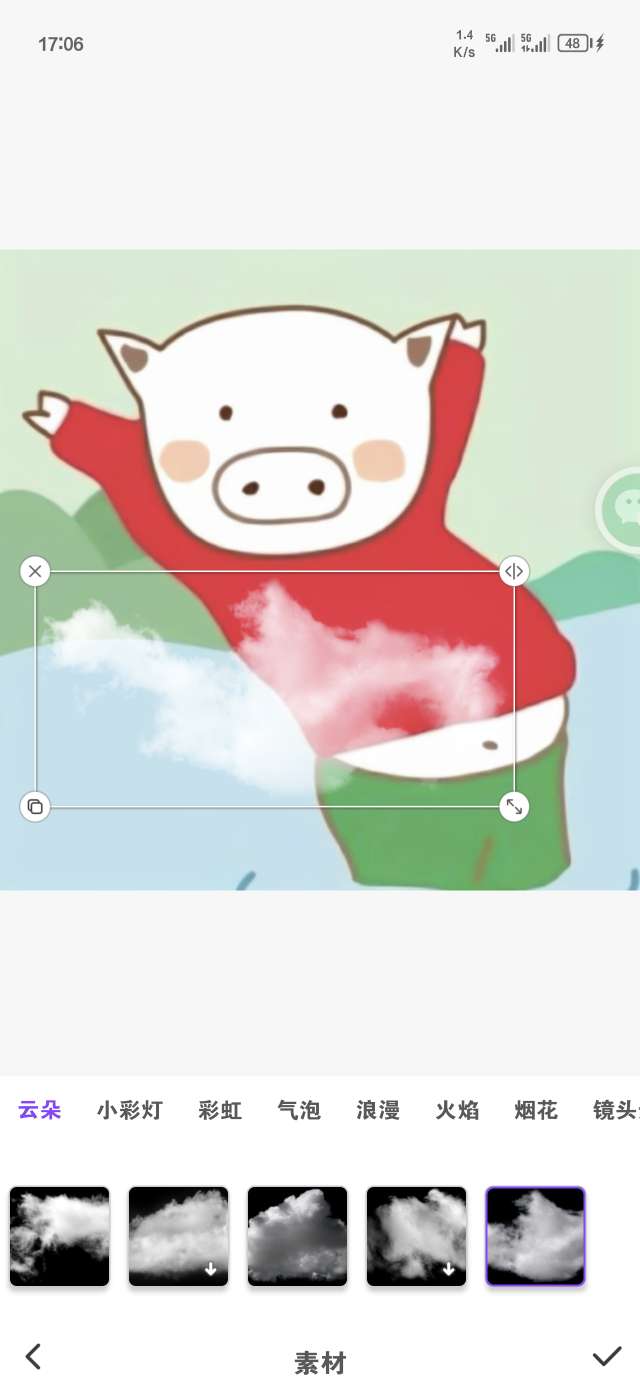Select the 云朵 category tab
The width and height of the screenshot is (640, 1400).
[x=40, y=1110]
